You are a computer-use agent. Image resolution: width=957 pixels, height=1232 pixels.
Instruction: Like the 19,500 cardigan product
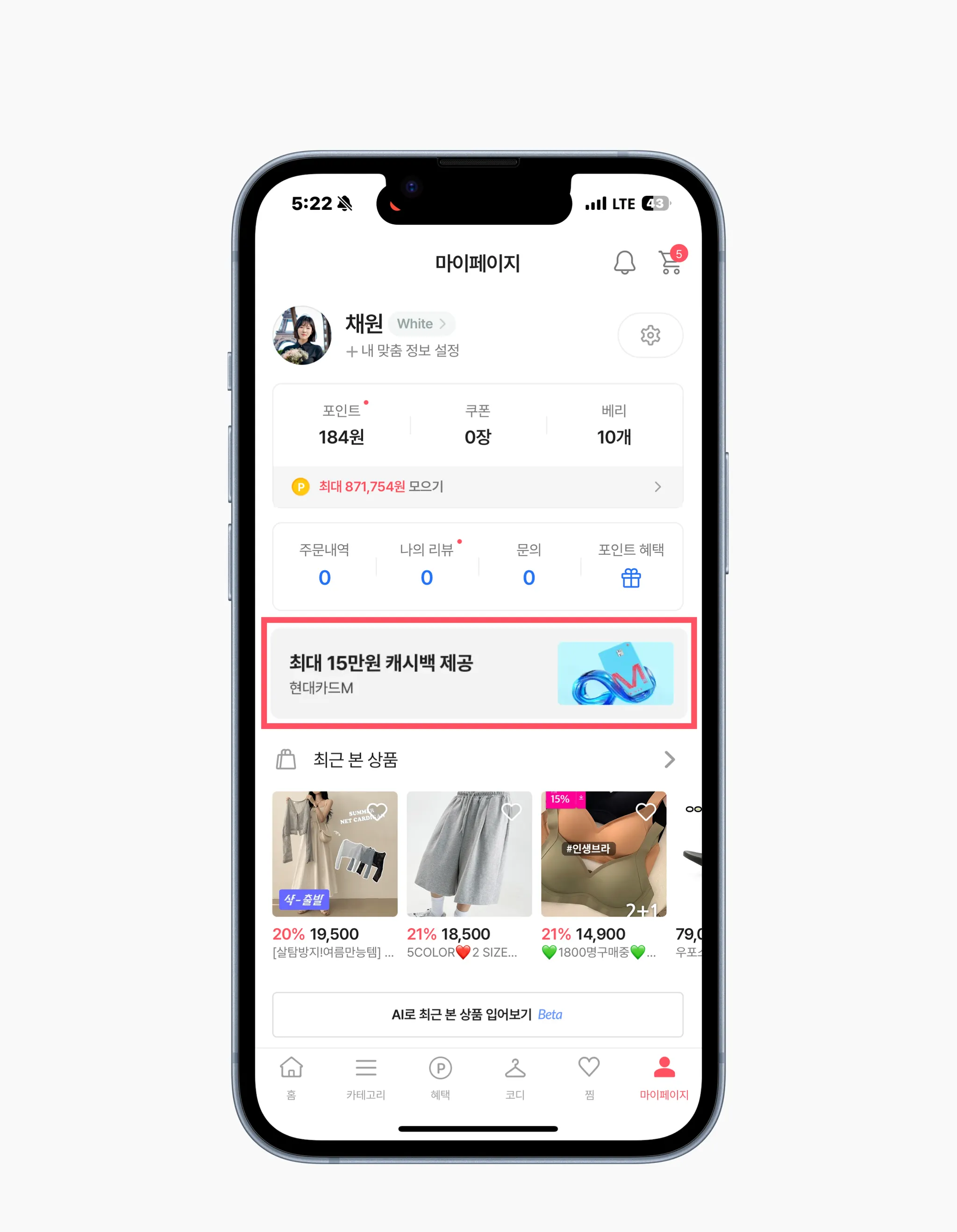377,811
